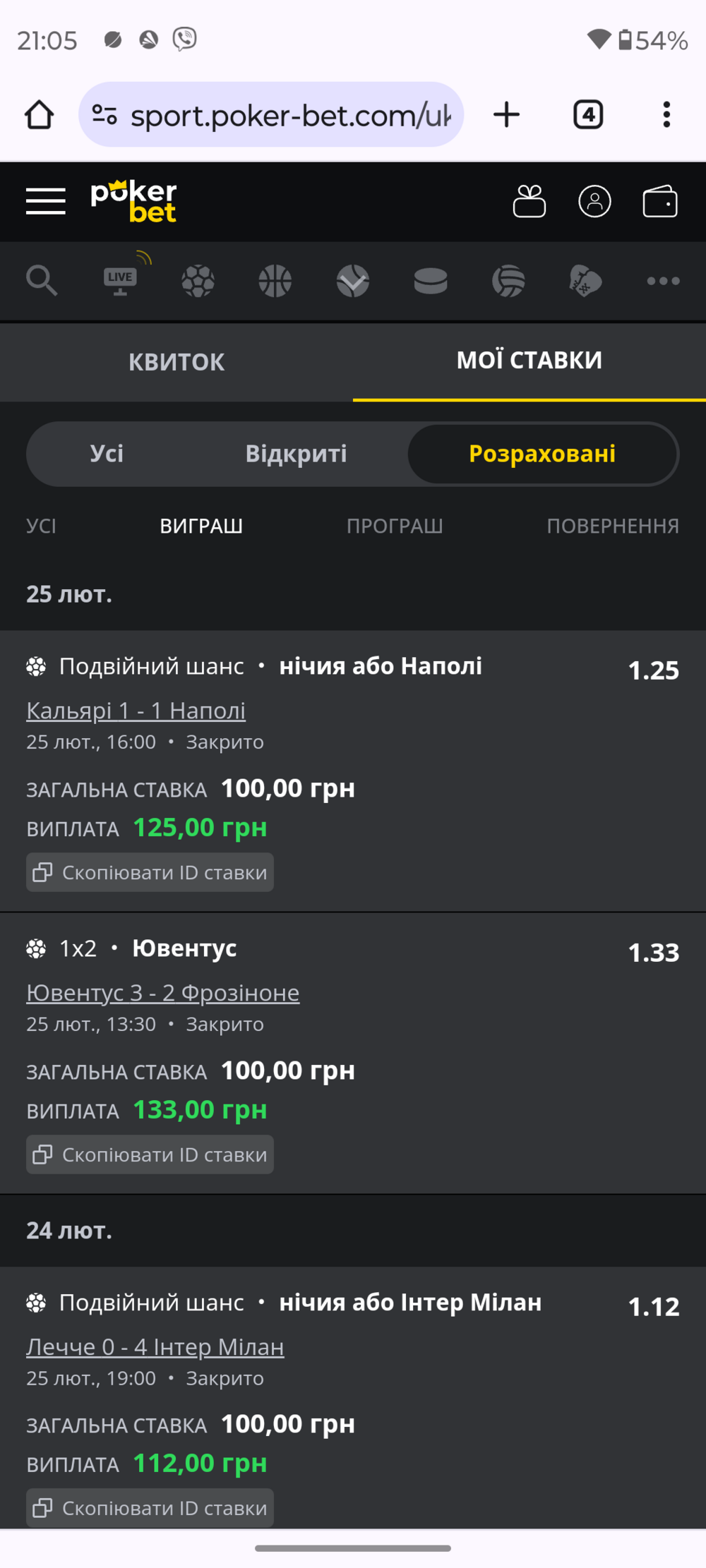706x1568 pixels.
Task: Switch to Відкриті bets
Action: click(x=296, y=454)
